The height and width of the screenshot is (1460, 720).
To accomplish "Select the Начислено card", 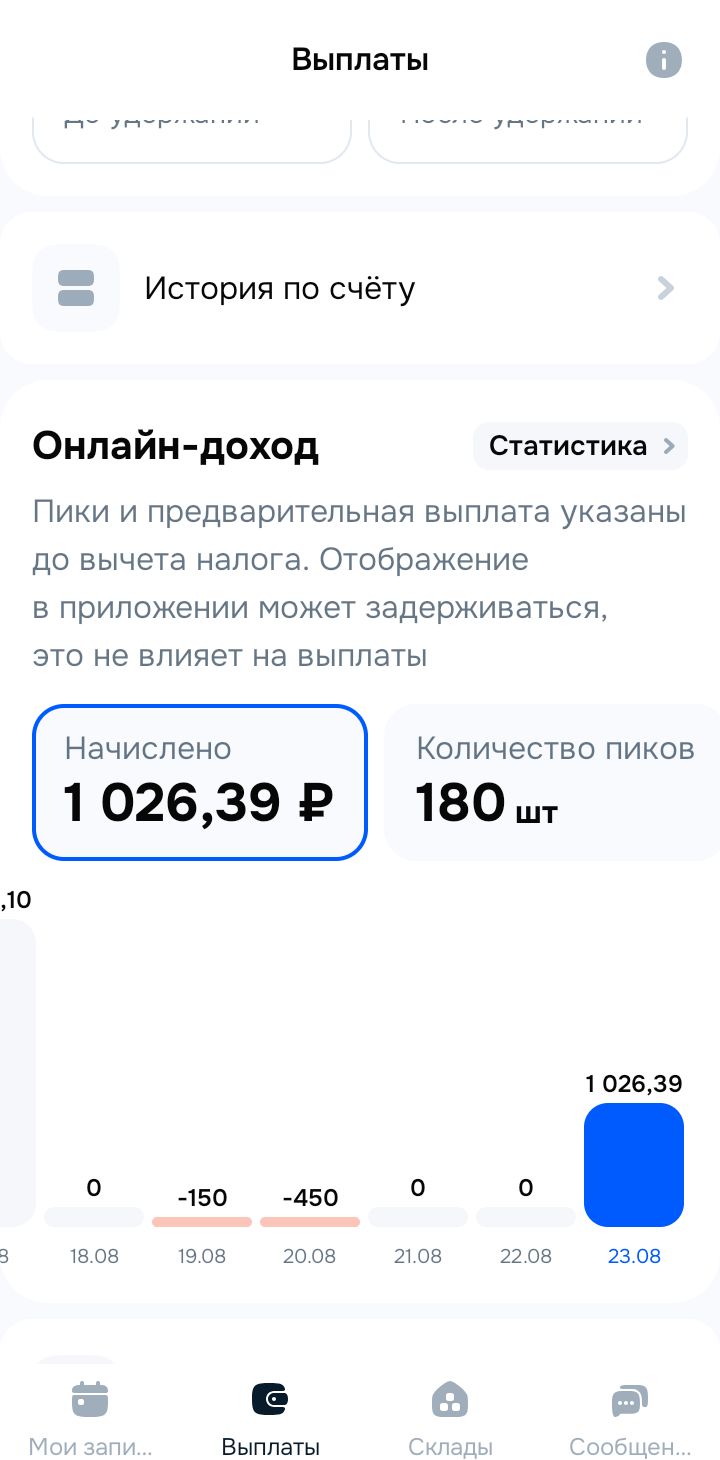I will [200, 782].
